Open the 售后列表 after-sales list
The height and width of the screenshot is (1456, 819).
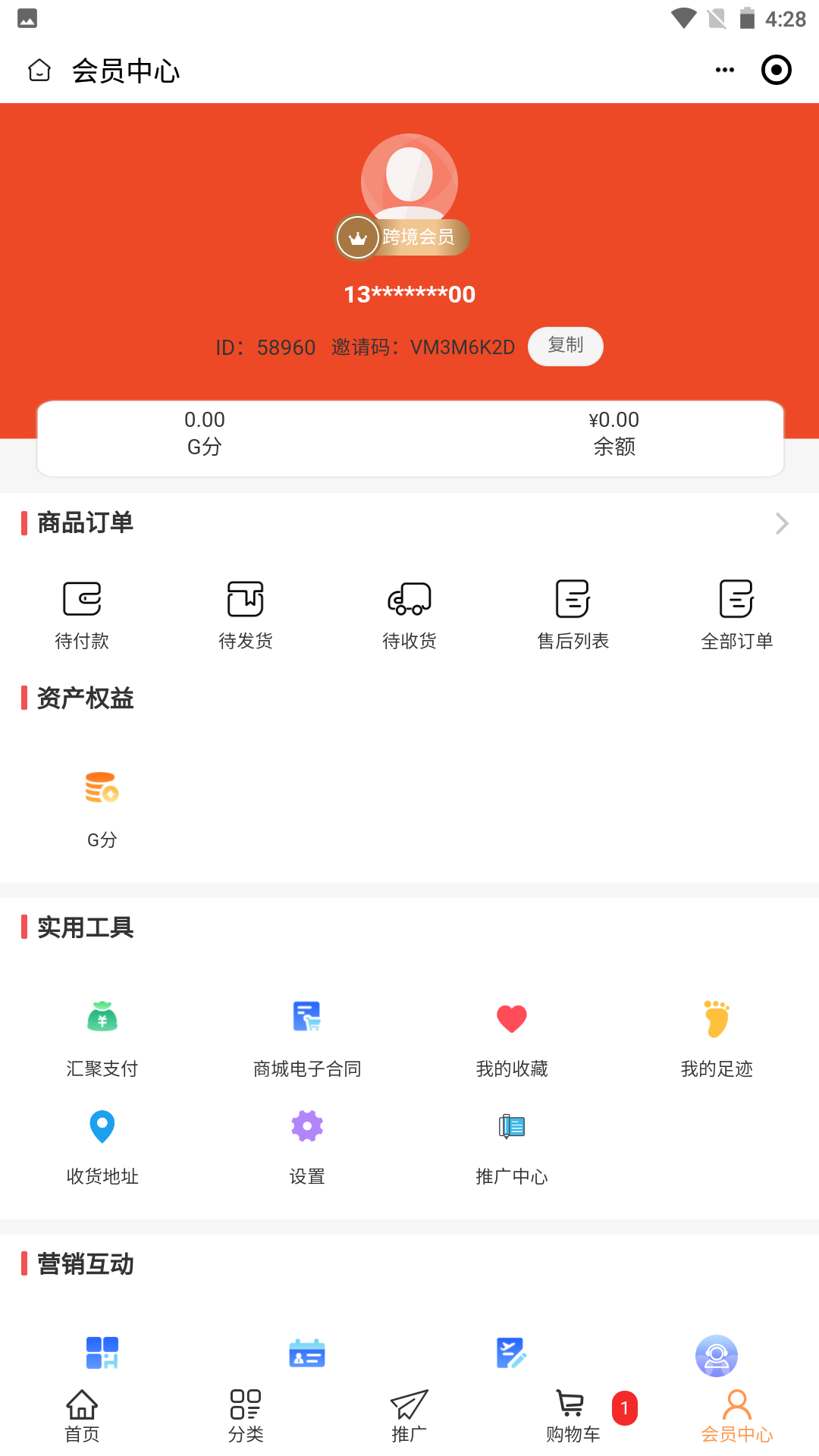573,613
